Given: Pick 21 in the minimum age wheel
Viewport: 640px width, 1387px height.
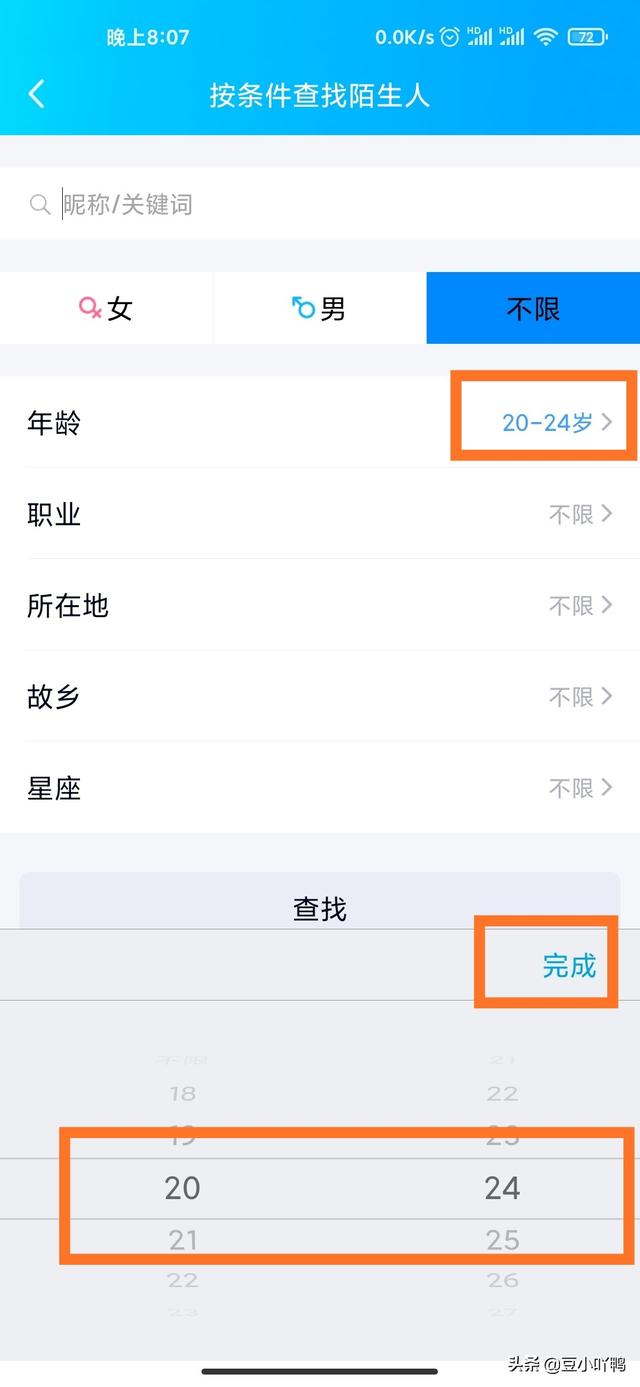Looking at the screenshot, I should [183, 1240].
